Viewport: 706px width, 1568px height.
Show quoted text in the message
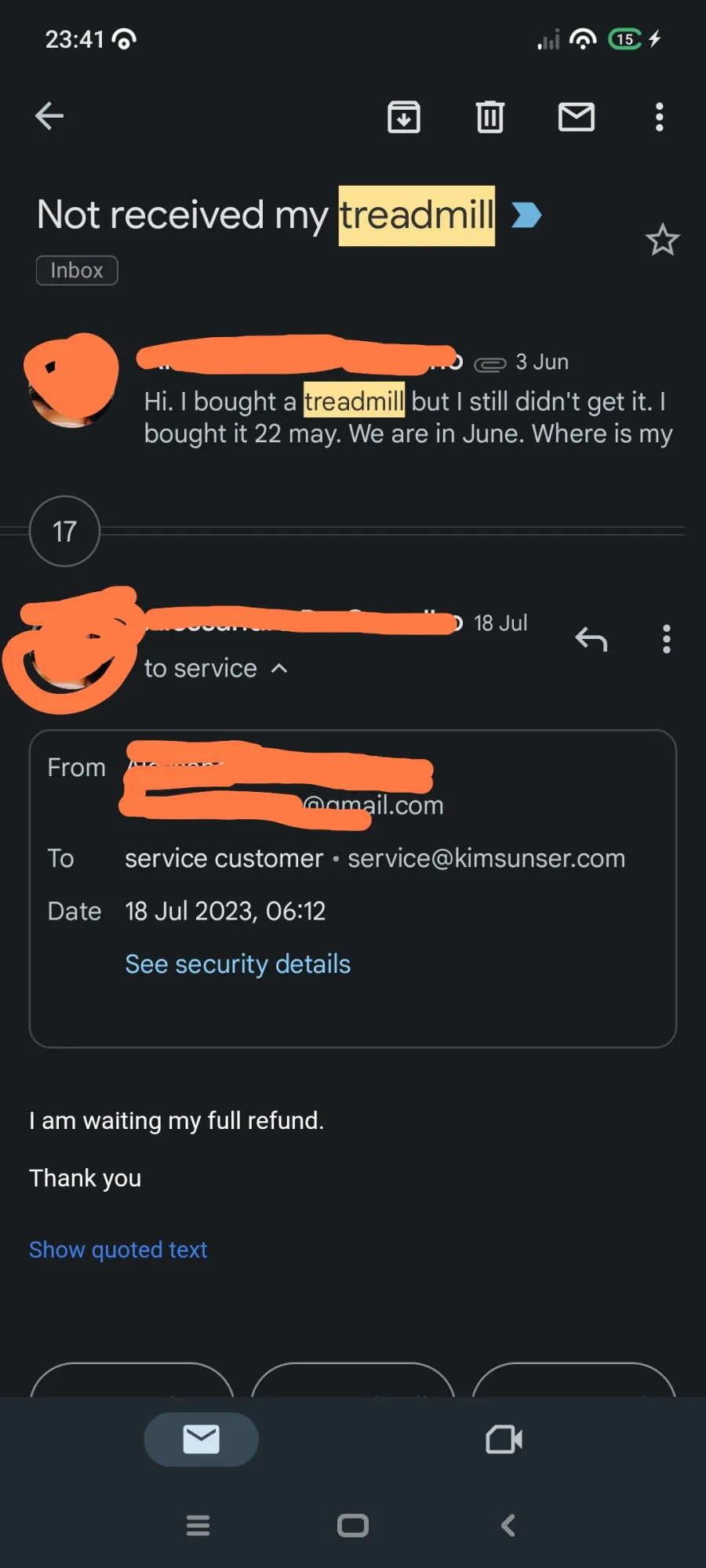click(x=118, y=1249)
